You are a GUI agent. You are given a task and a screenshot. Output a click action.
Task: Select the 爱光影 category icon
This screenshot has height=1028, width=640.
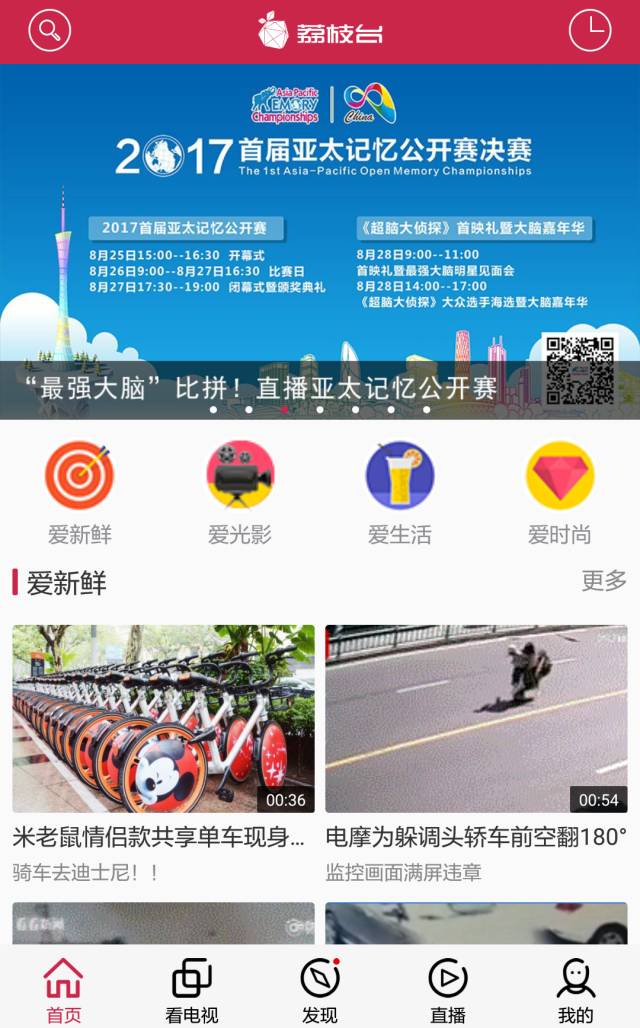coord(240,477)
